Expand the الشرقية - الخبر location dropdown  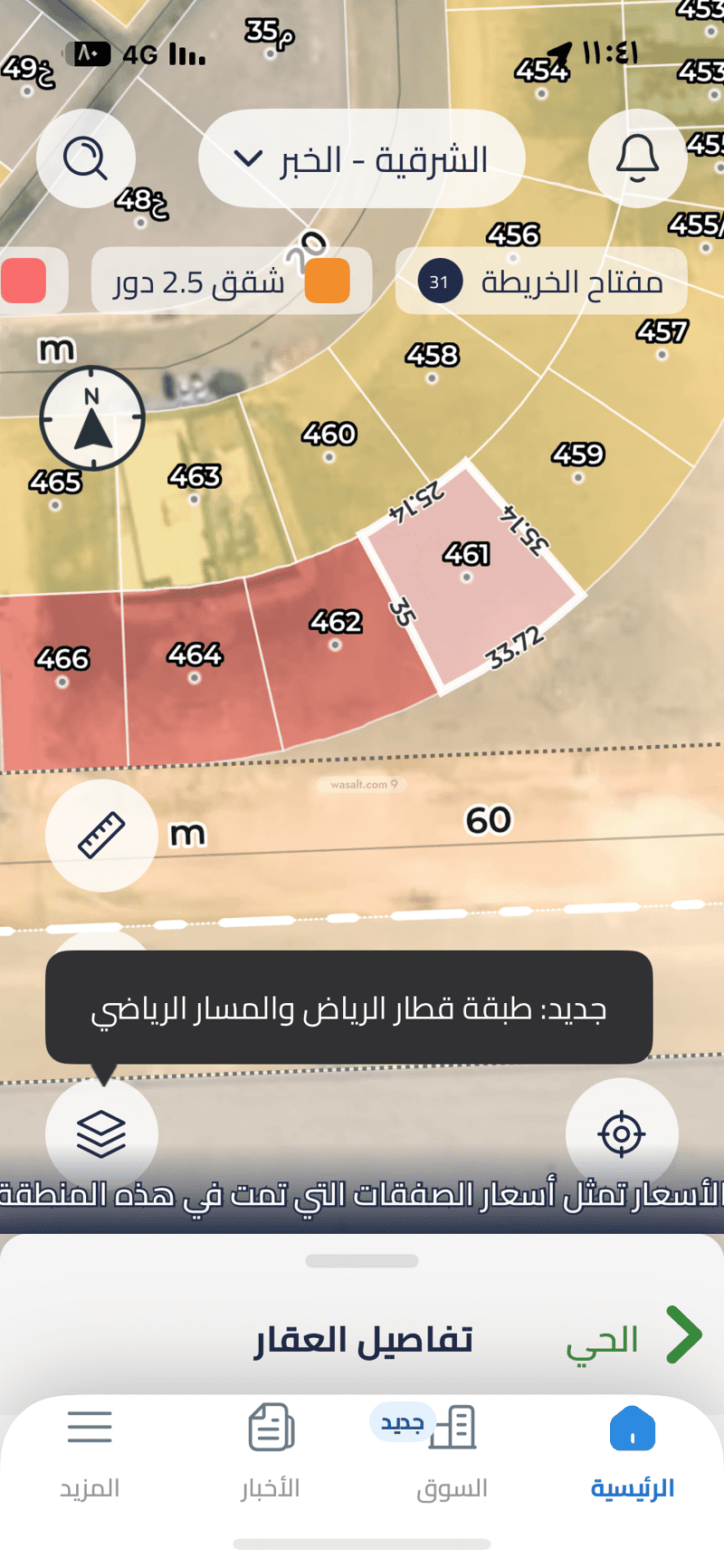[362, 159]
